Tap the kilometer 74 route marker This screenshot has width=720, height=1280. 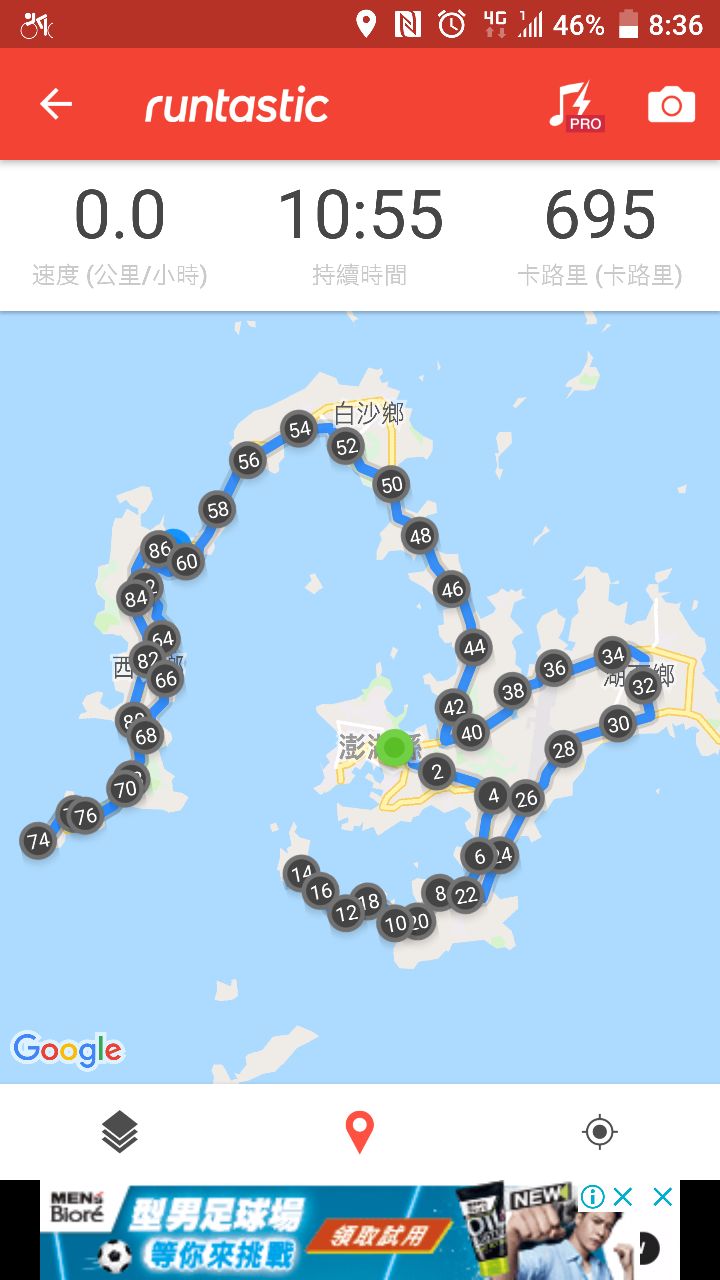[38, 841]
